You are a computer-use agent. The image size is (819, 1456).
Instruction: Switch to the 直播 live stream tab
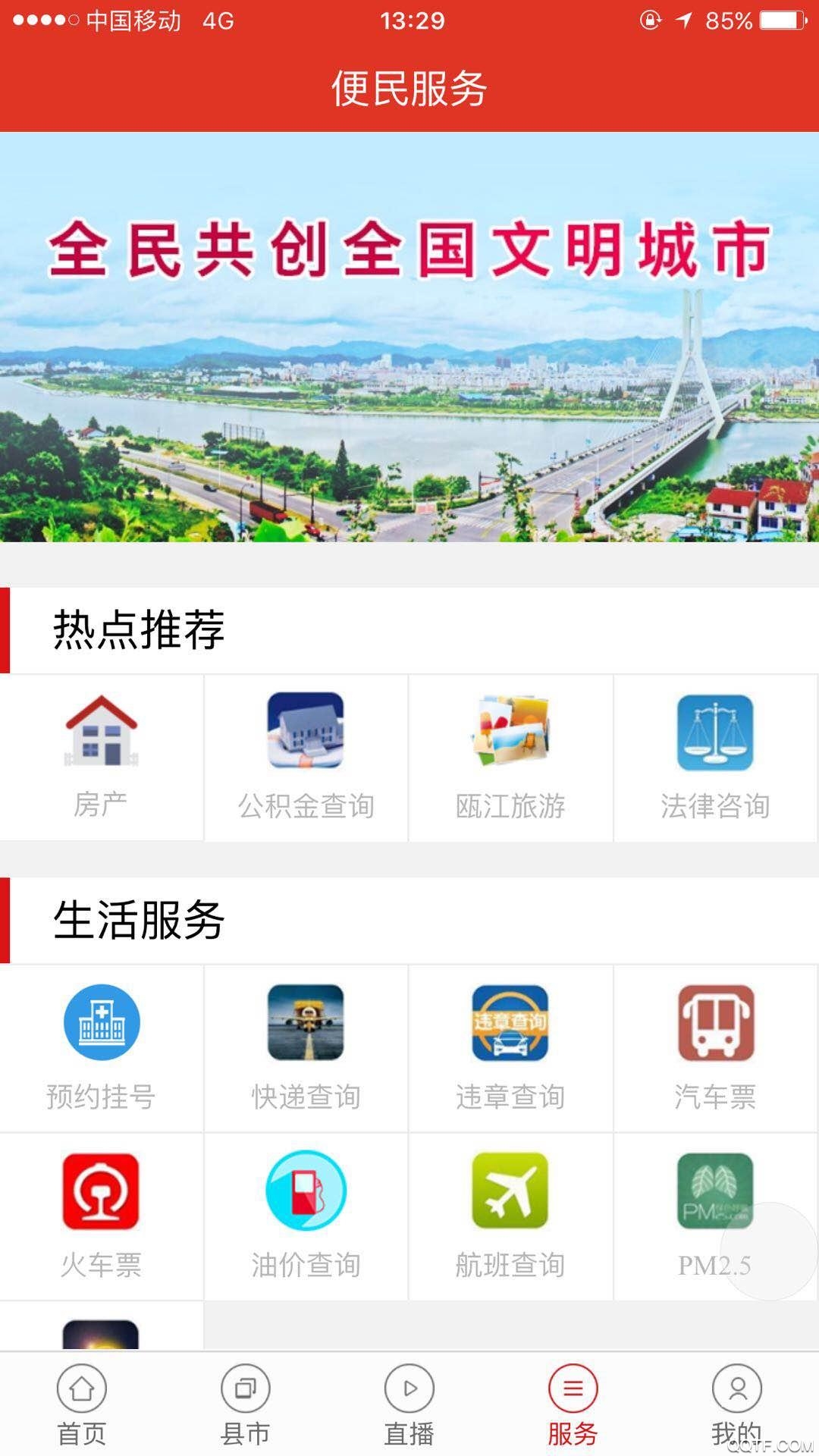[409, 1403]
